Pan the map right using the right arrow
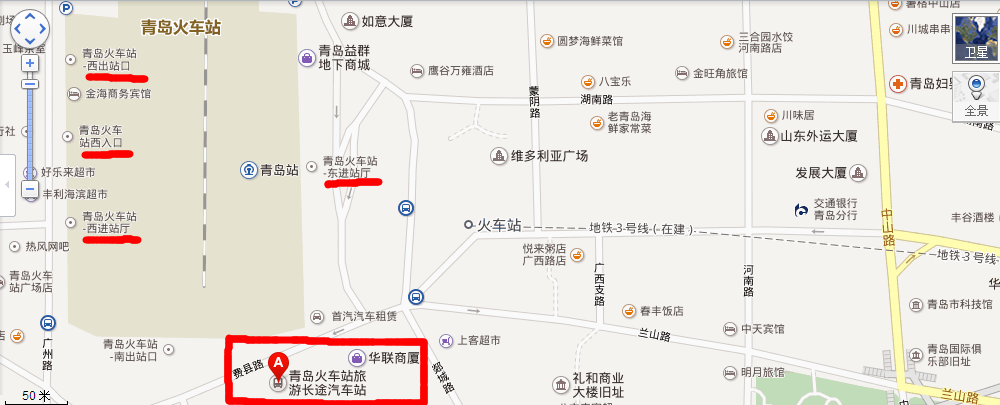The image size is (1000, 405). tap(43, 30)
